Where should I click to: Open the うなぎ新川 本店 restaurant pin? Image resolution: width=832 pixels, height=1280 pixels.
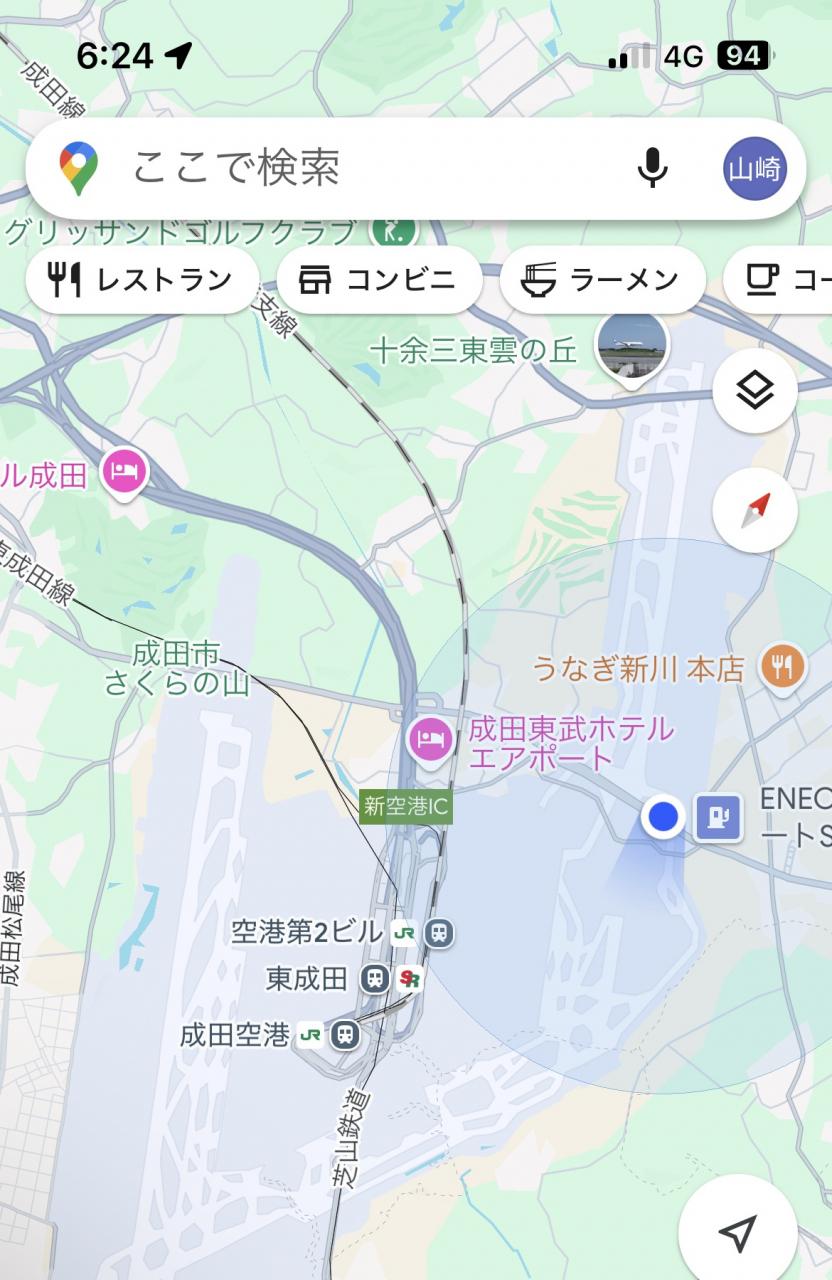pyautogui.click(x=784, y=666)
